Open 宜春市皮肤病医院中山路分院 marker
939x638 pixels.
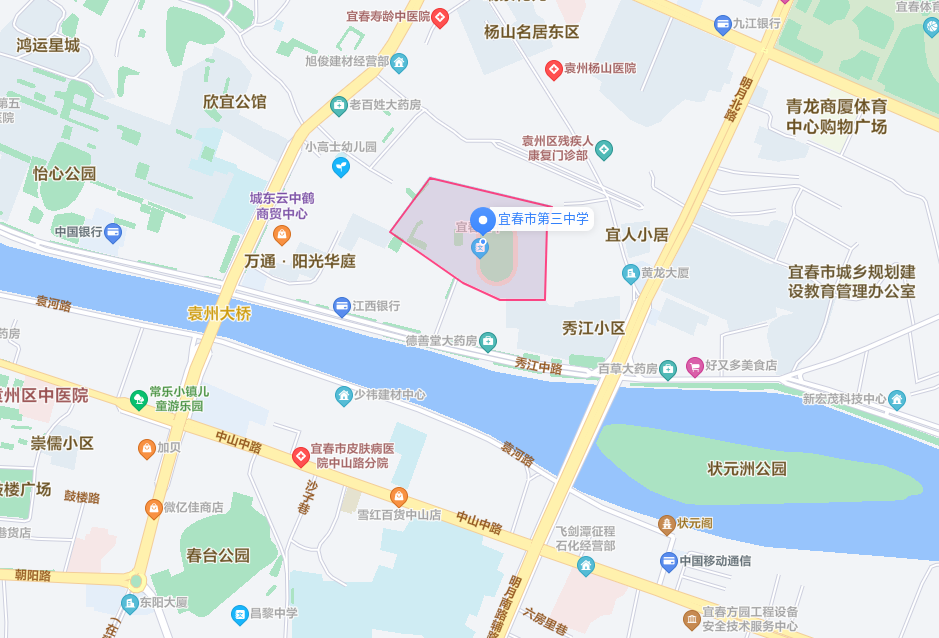click(x=299, y=457)
